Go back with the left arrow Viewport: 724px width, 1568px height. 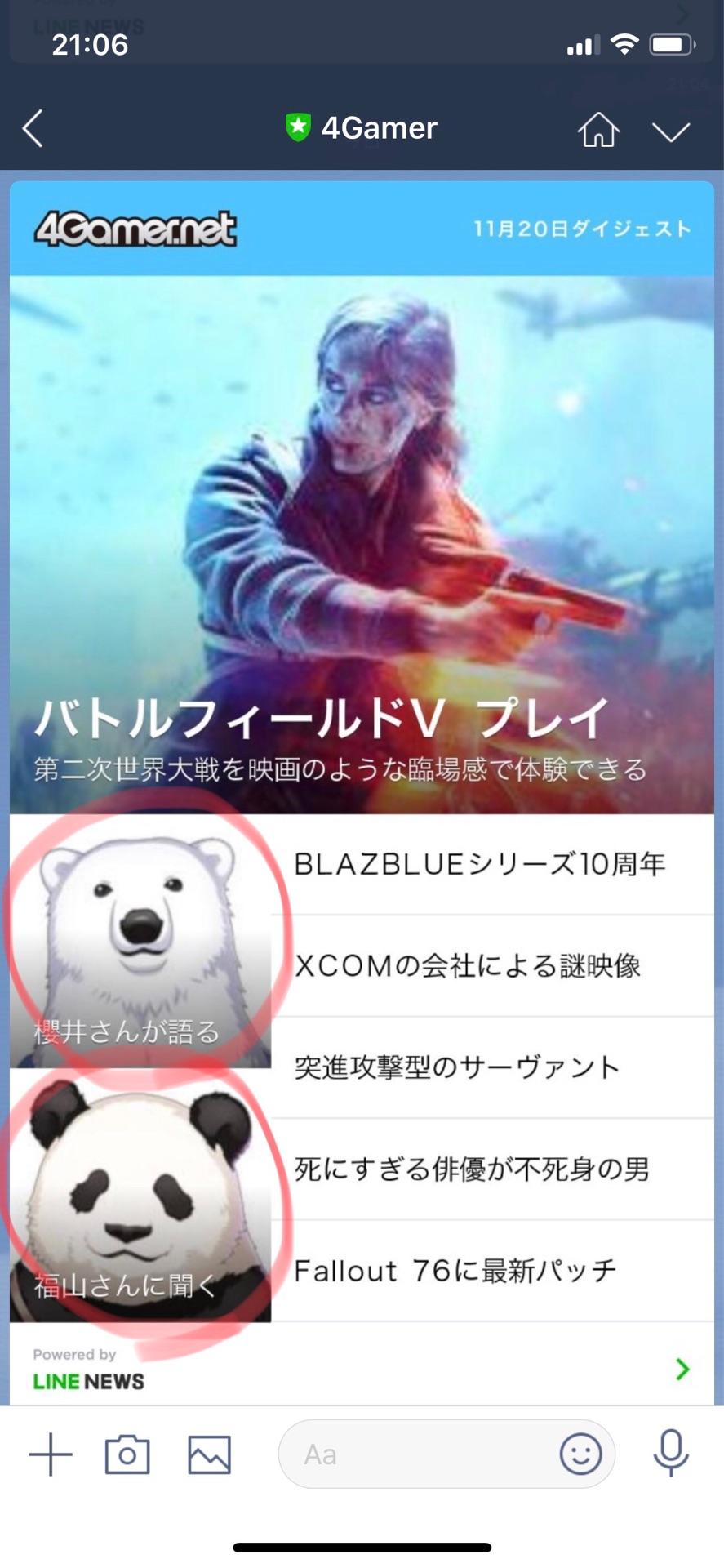(33, 128)
